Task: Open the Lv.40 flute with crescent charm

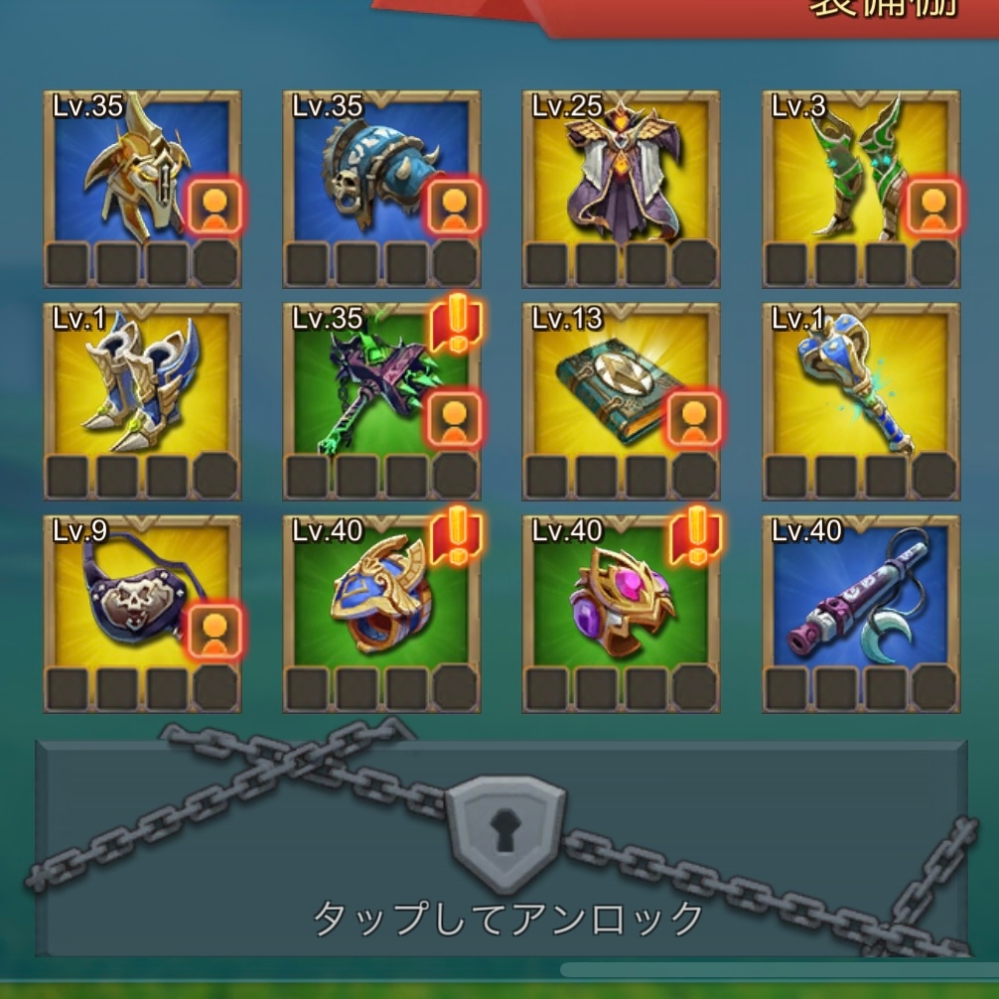Action: point(860,595)
